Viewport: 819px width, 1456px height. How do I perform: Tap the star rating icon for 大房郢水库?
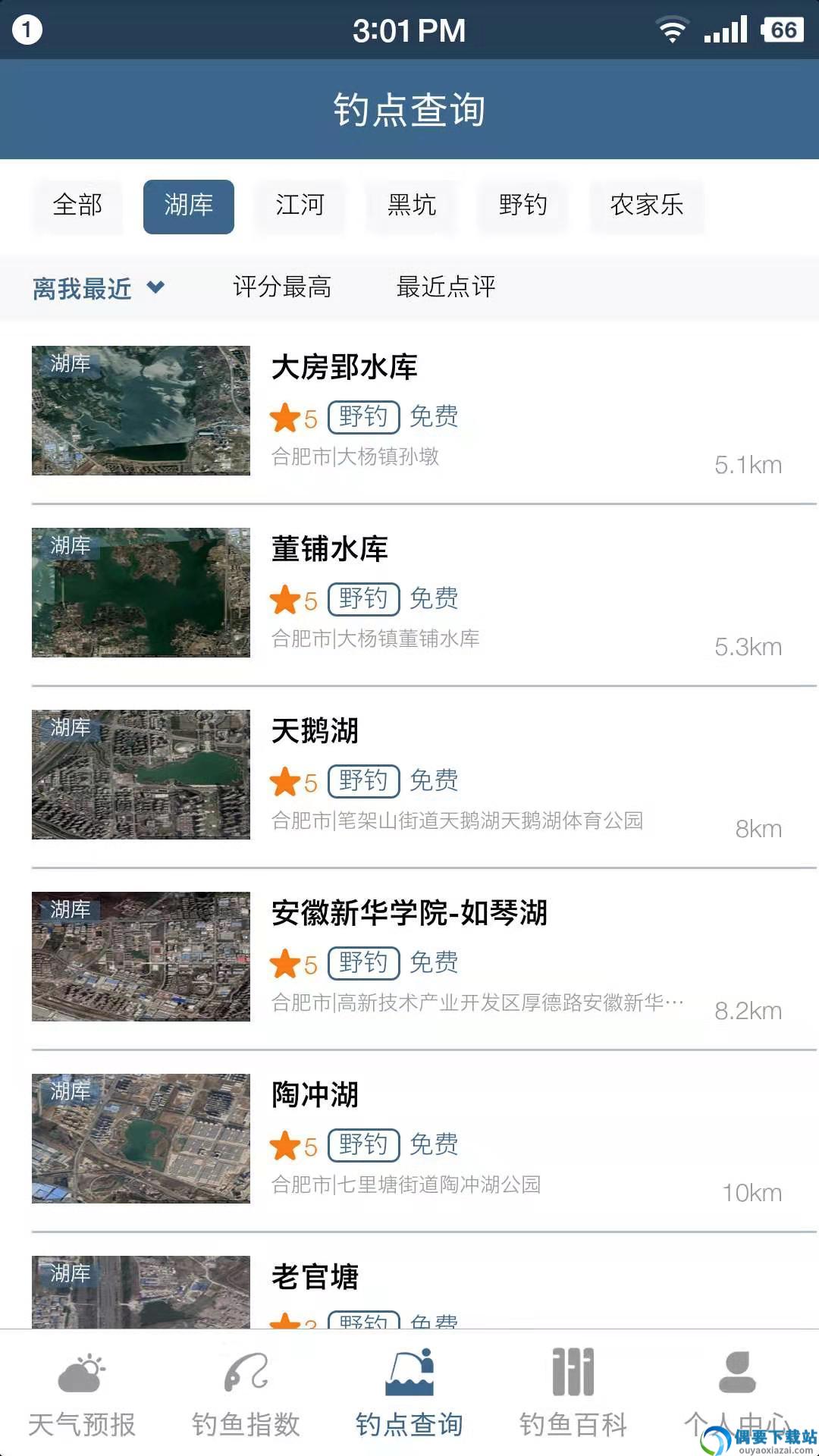pyautogui.click(x=287, y=417)
